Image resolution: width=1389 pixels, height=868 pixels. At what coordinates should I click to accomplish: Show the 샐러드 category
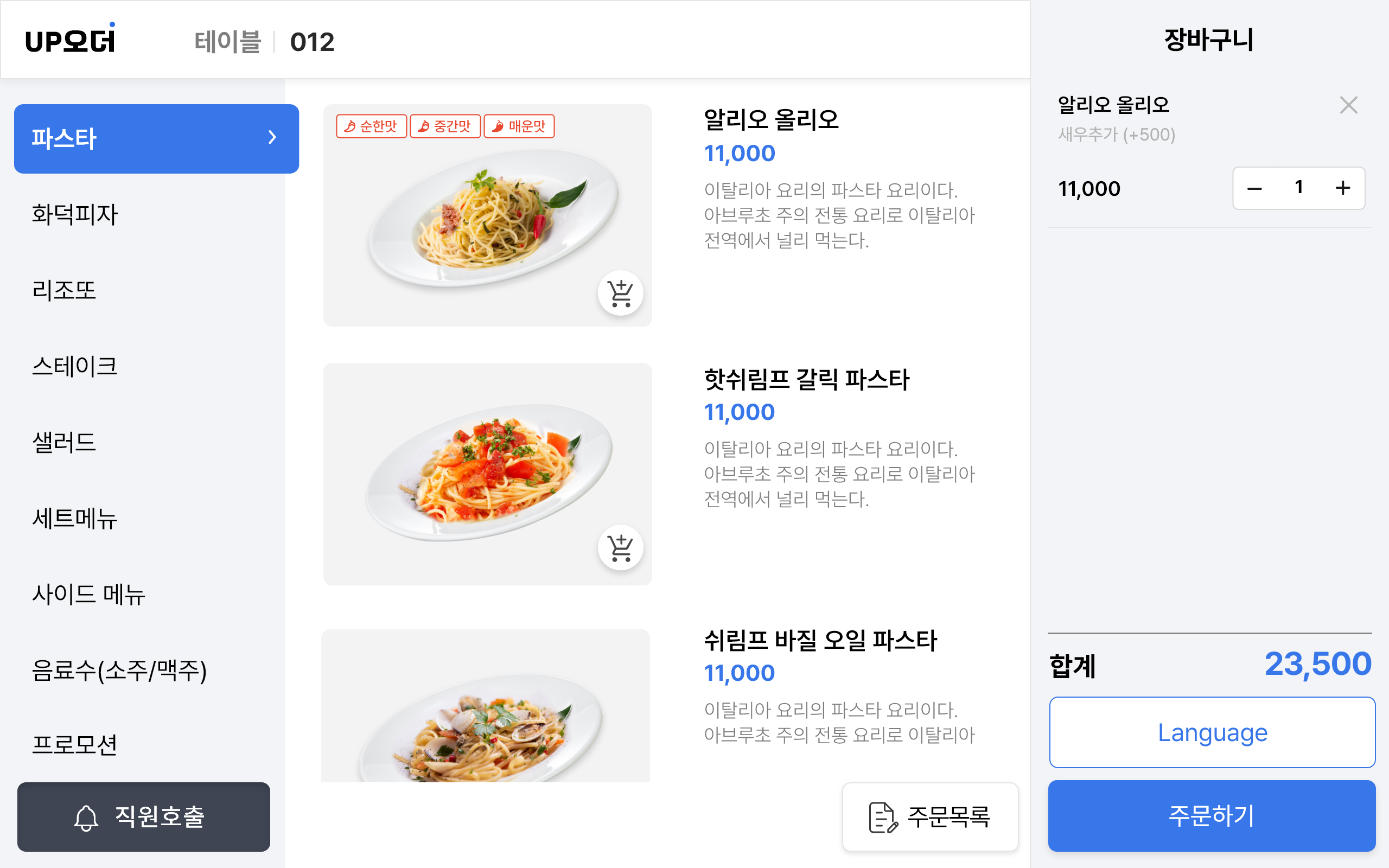pos(64,443)
